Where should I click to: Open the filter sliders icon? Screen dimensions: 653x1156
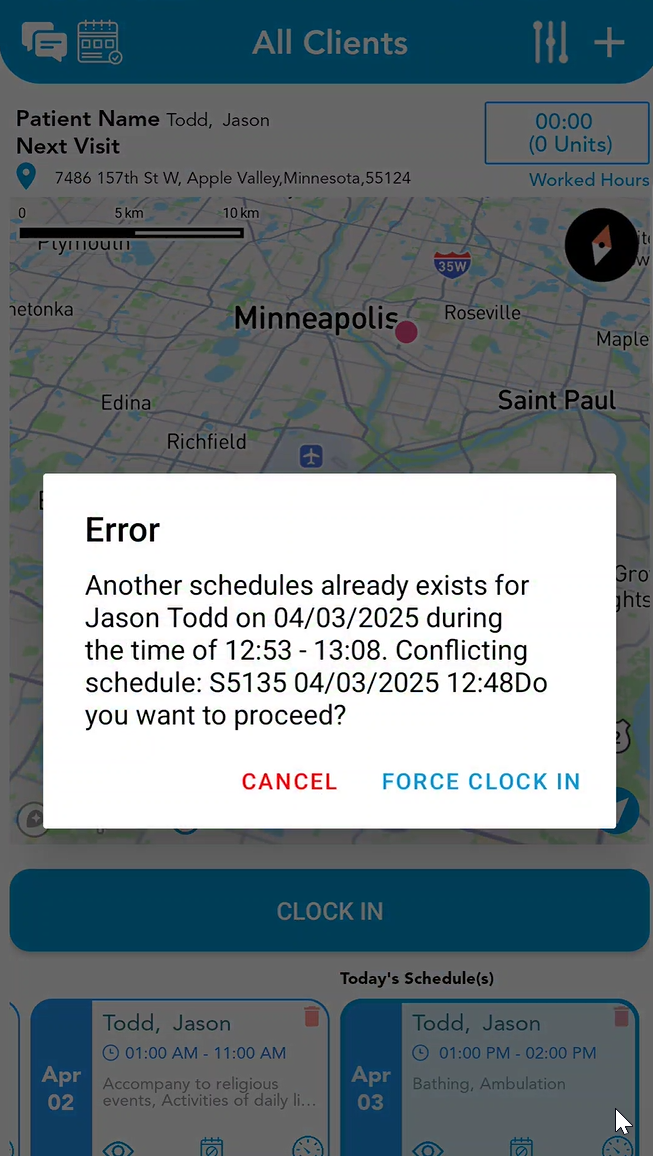pyautogui.click(x=551, y=42)
